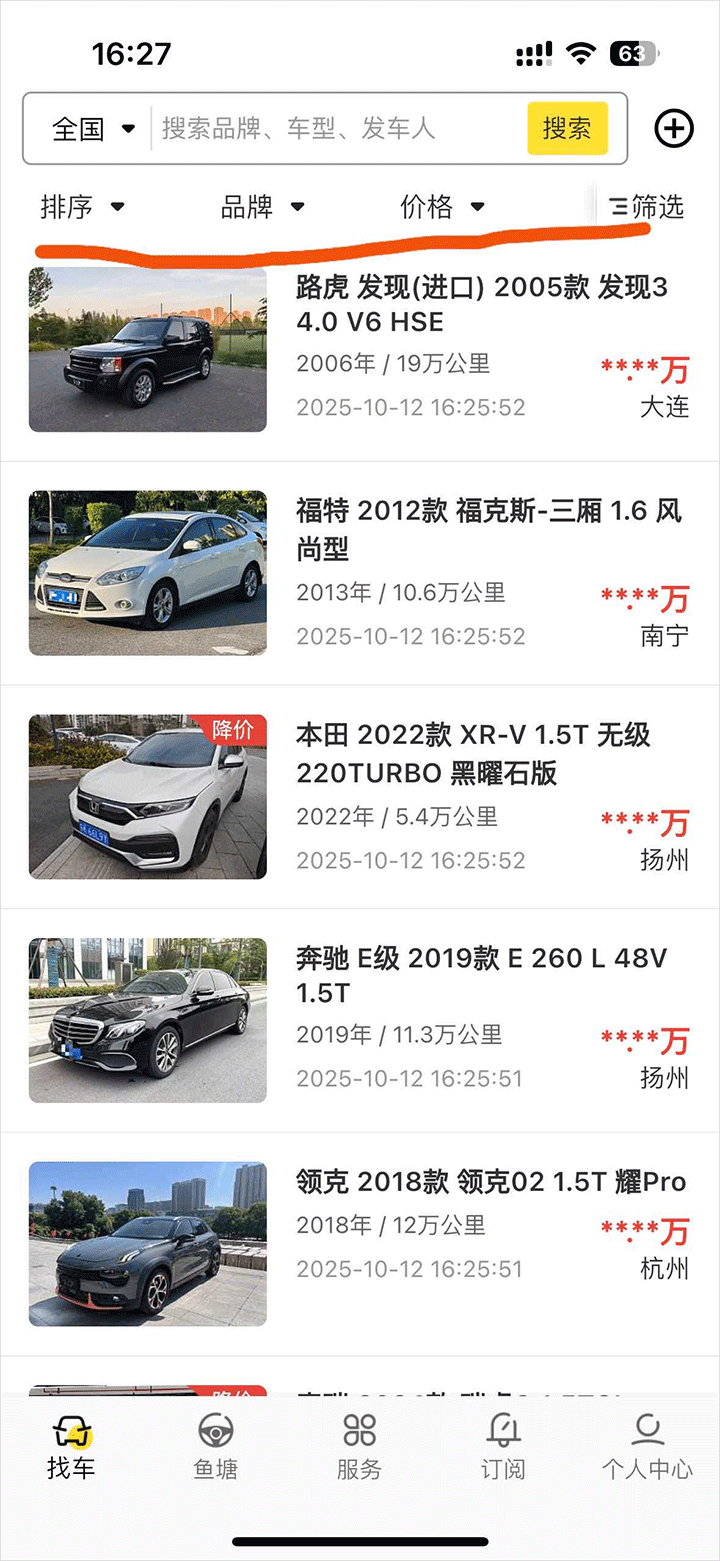Switch to the 鱼塘 tab
The image size is (720, 1561).
(215, 1448)
